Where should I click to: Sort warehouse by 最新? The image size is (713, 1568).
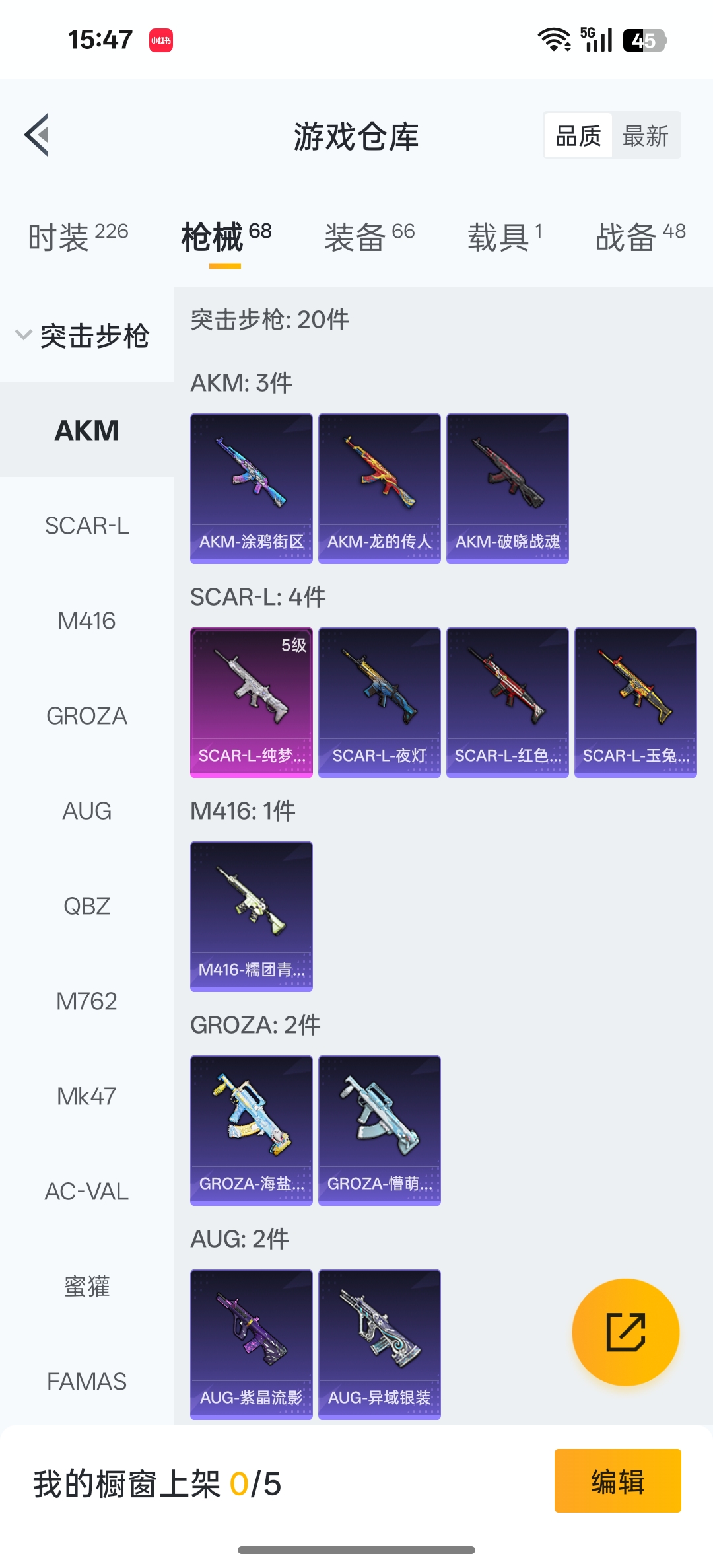[645, 136]
